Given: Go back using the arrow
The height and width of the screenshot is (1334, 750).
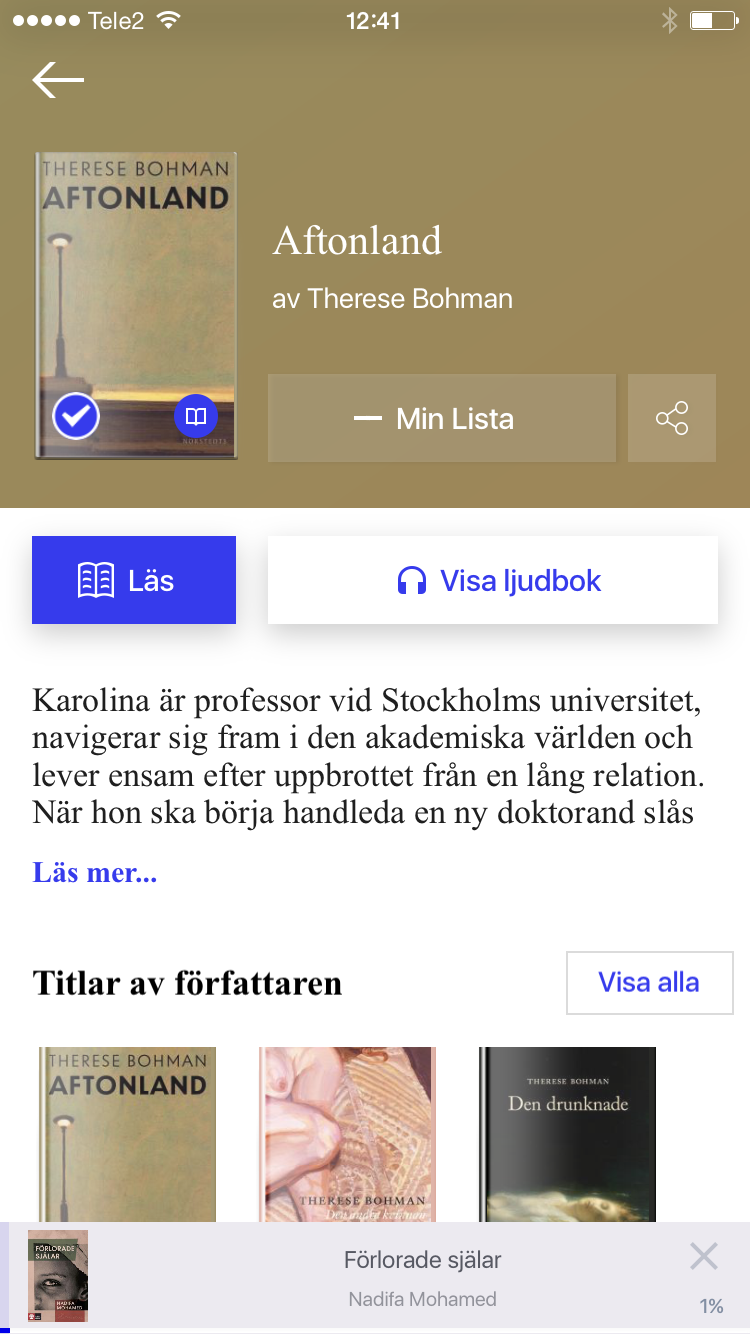Looking at the screenshot, I should [58, 80].
